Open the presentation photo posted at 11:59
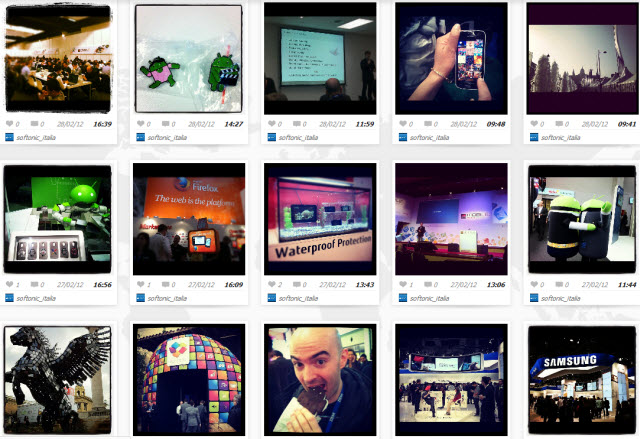This screenshot has width=640, height=439. (320, 56)
